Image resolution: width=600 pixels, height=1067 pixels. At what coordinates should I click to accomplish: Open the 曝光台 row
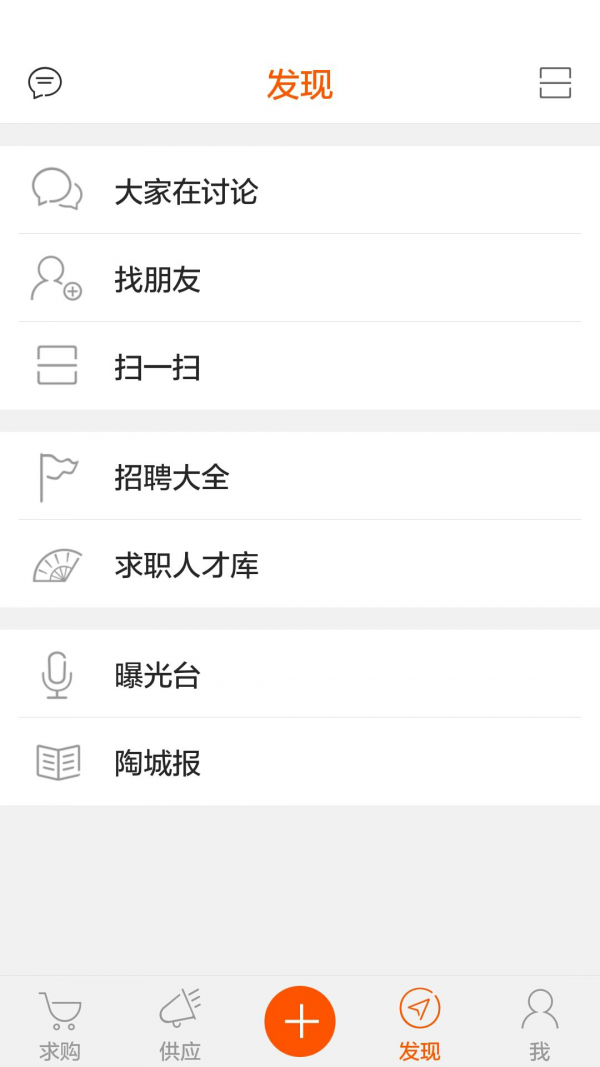click(x=300, y=675)
